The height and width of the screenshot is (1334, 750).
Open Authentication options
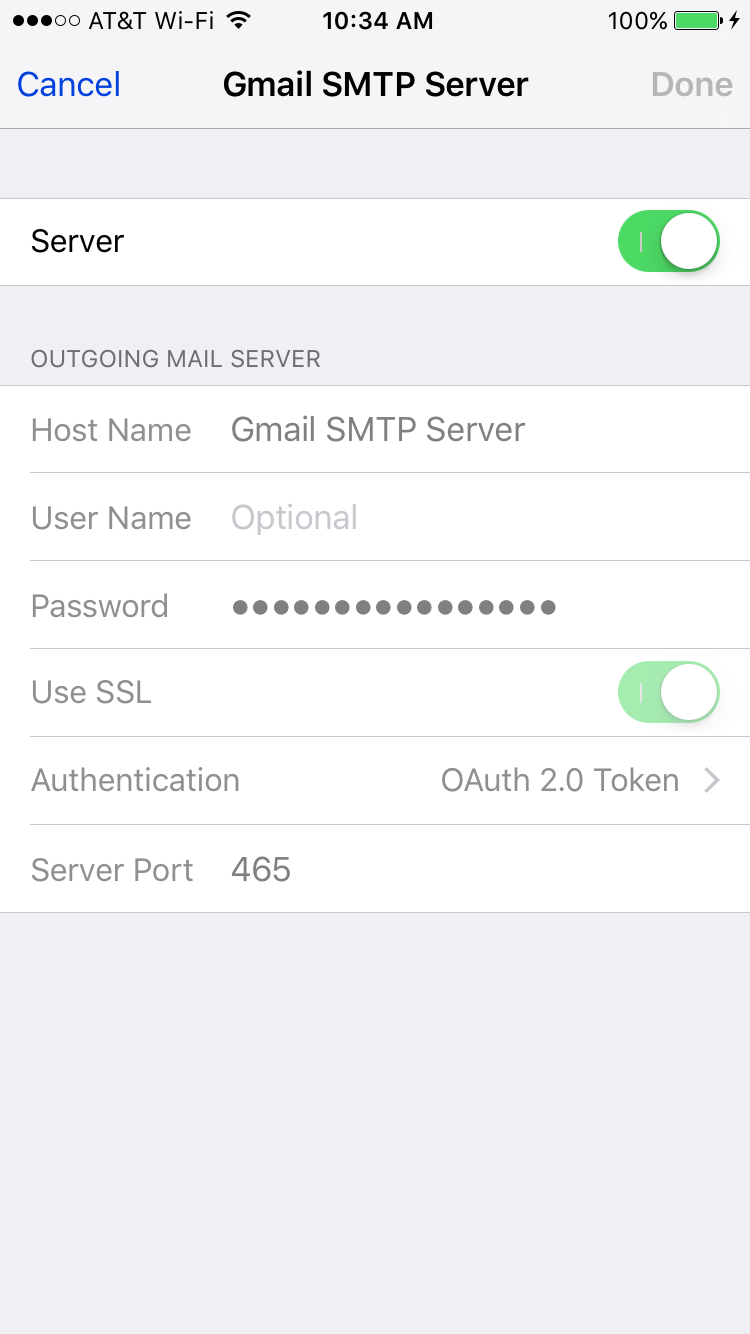click(375, 780)
